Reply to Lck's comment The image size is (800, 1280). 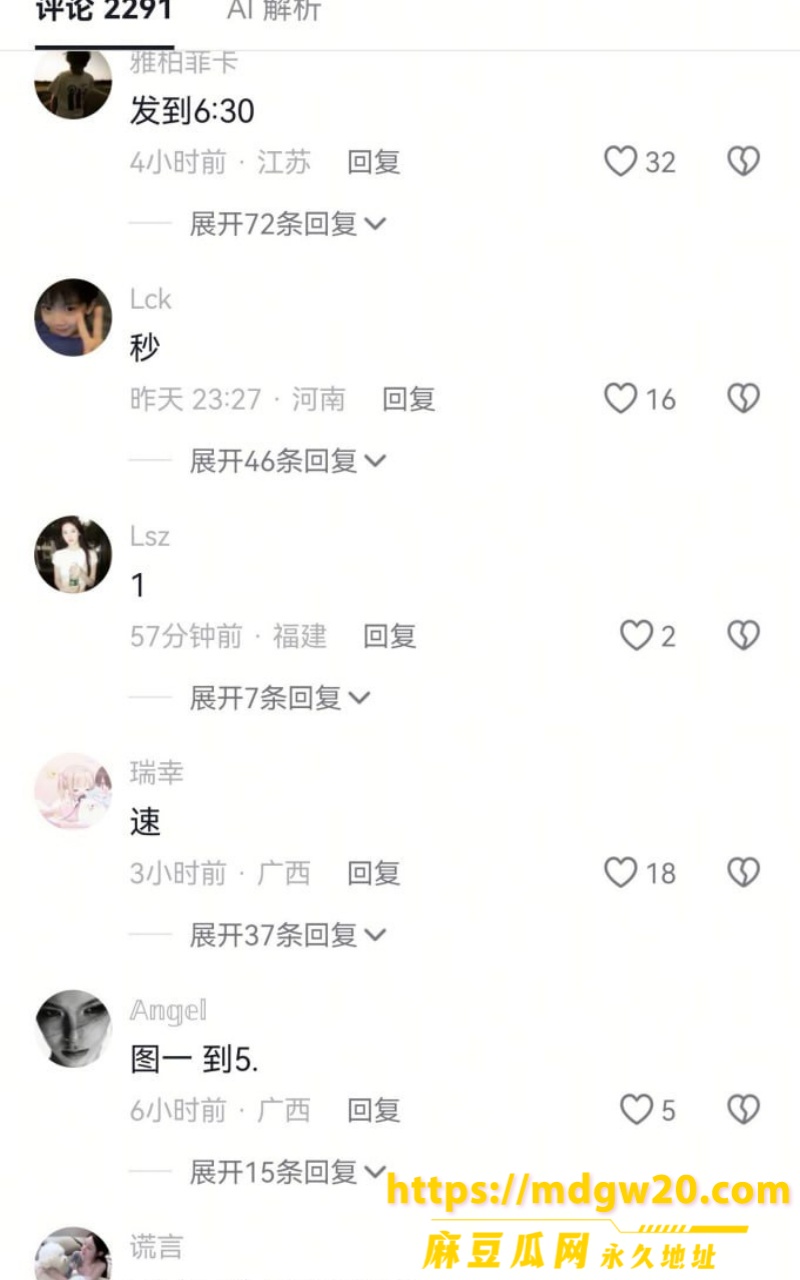click(x=408, y=400)
